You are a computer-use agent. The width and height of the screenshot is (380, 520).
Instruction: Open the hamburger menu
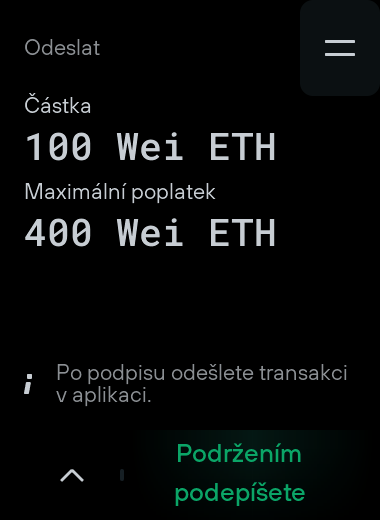coord(340,48)
